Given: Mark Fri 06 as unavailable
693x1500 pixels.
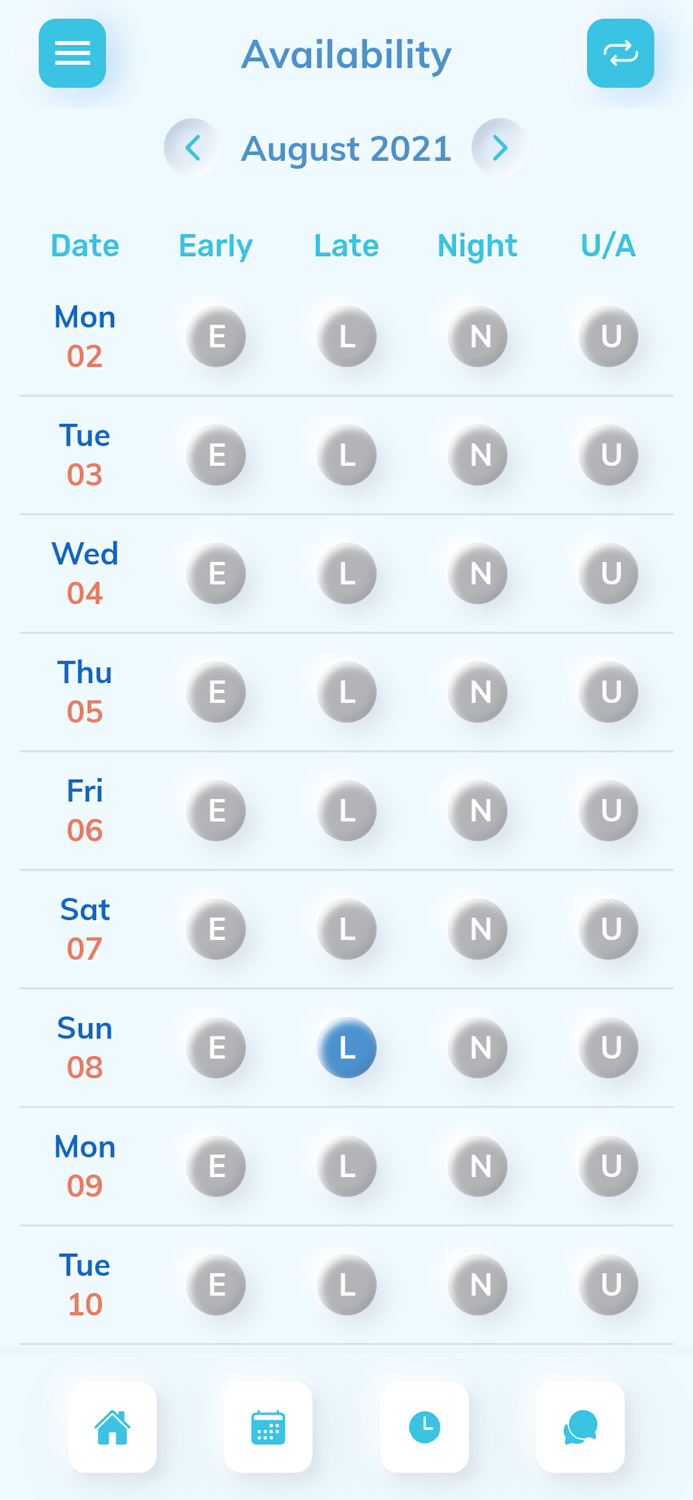Looking at the screenshot, I should coord(608,810).
